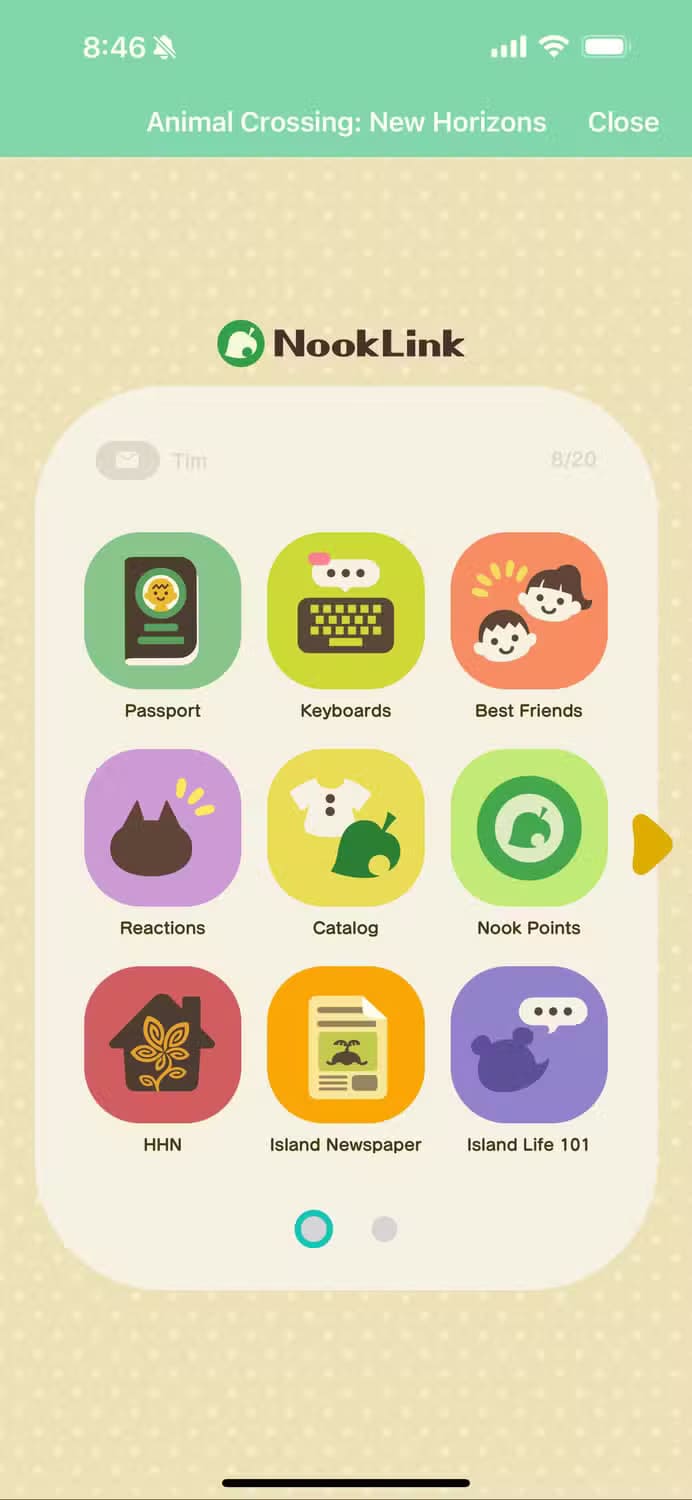This screenshot has height=1500, width=692.
Task: Open the HHN app
Action: click(162, 1045)
